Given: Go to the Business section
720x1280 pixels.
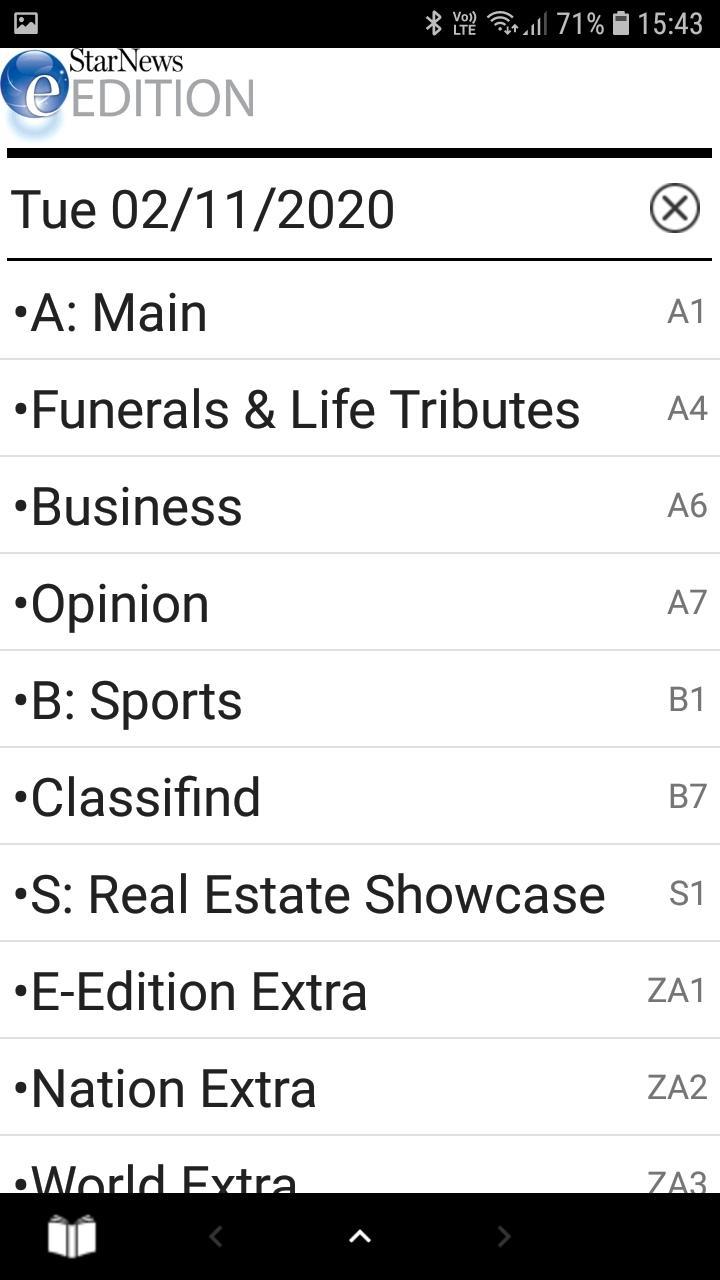Looking at the screenshot, I should coord(360,507).
